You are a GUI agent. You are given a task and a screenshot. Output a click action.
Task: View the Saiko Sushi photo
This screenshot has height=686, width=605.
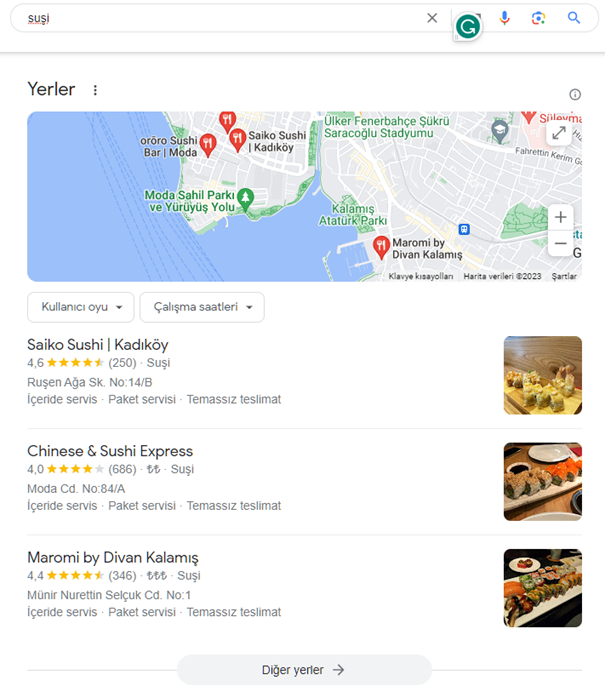pos(542,375)
